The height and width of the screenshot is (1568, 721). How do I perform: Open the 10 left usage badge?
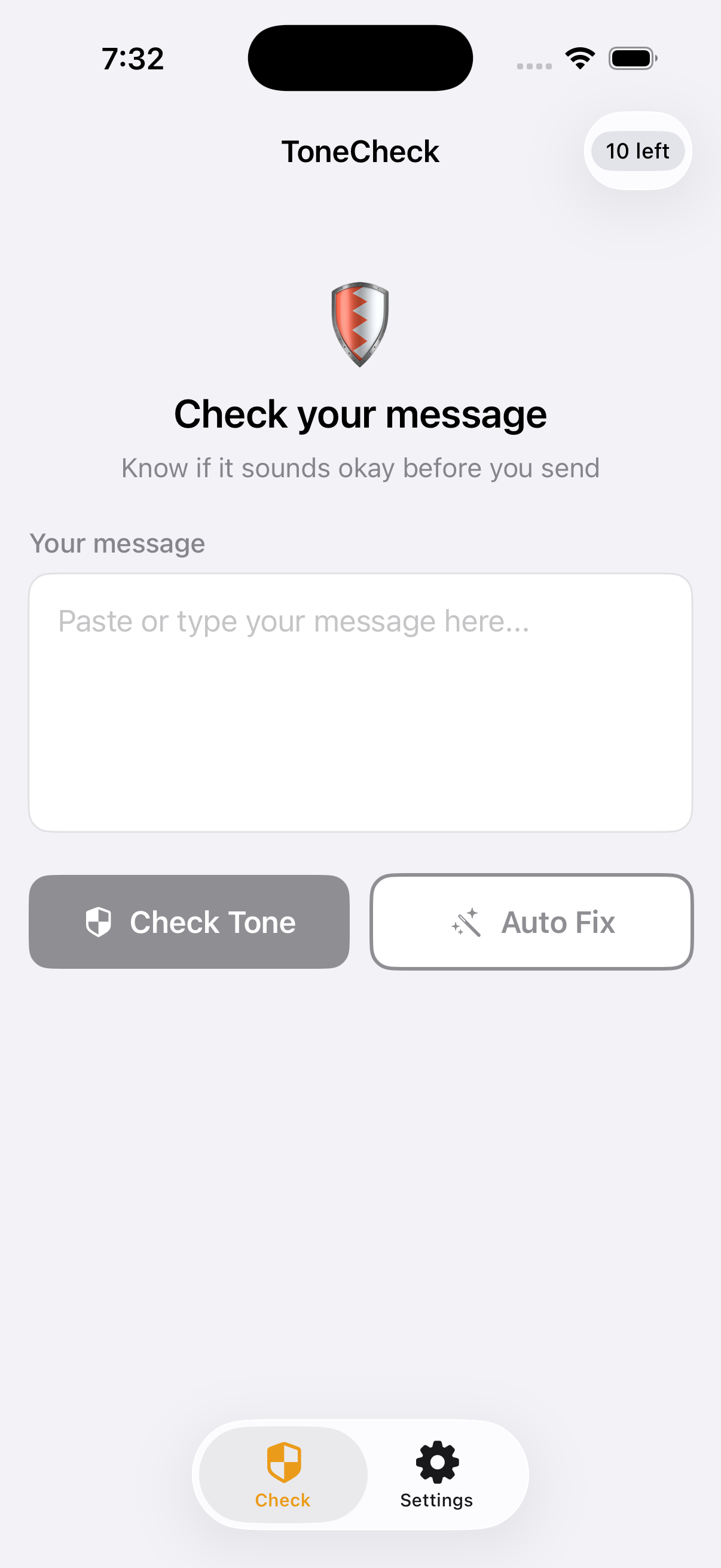pyautogui.click(x=637, y=151)
